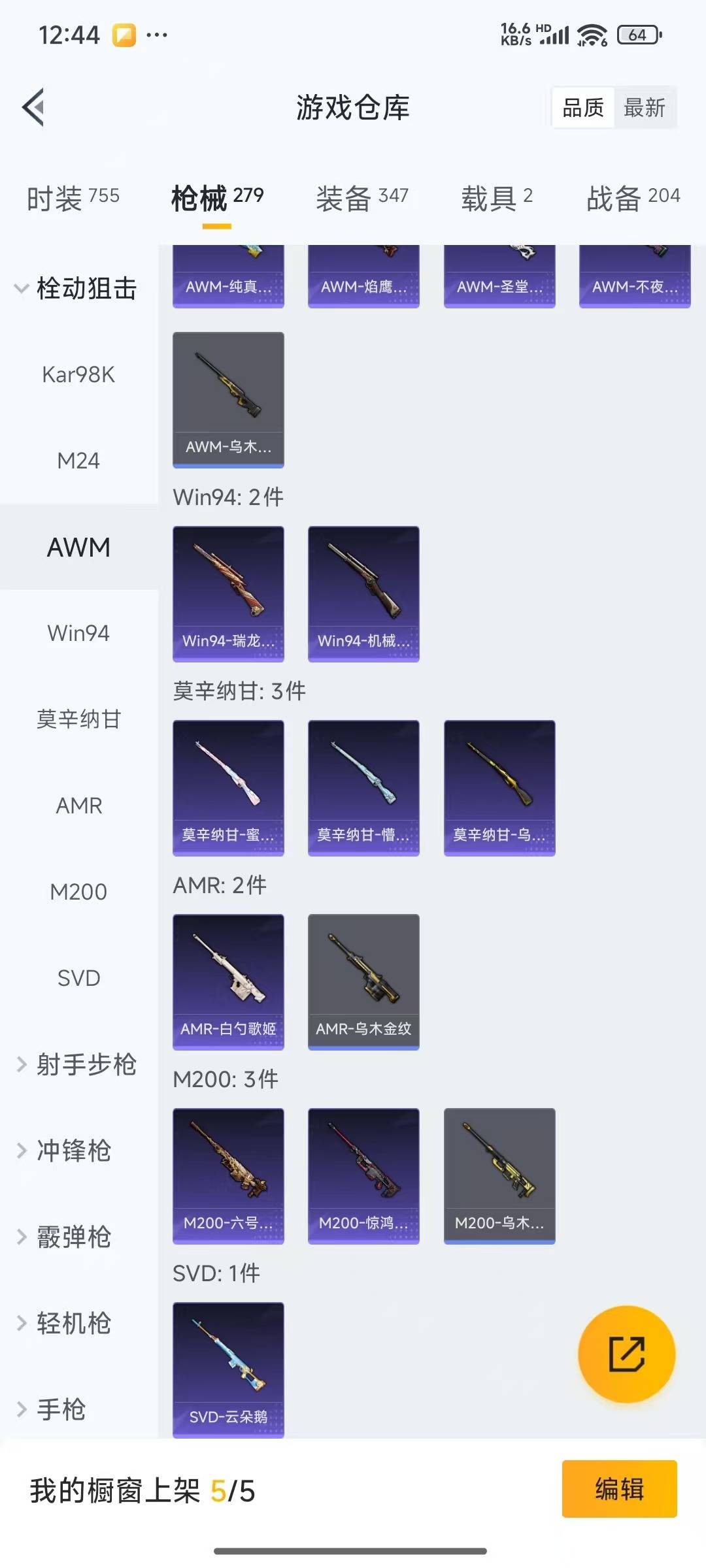
Task: Open the AMR-白勺歌姬 skin tile
Action: point(228,981)
